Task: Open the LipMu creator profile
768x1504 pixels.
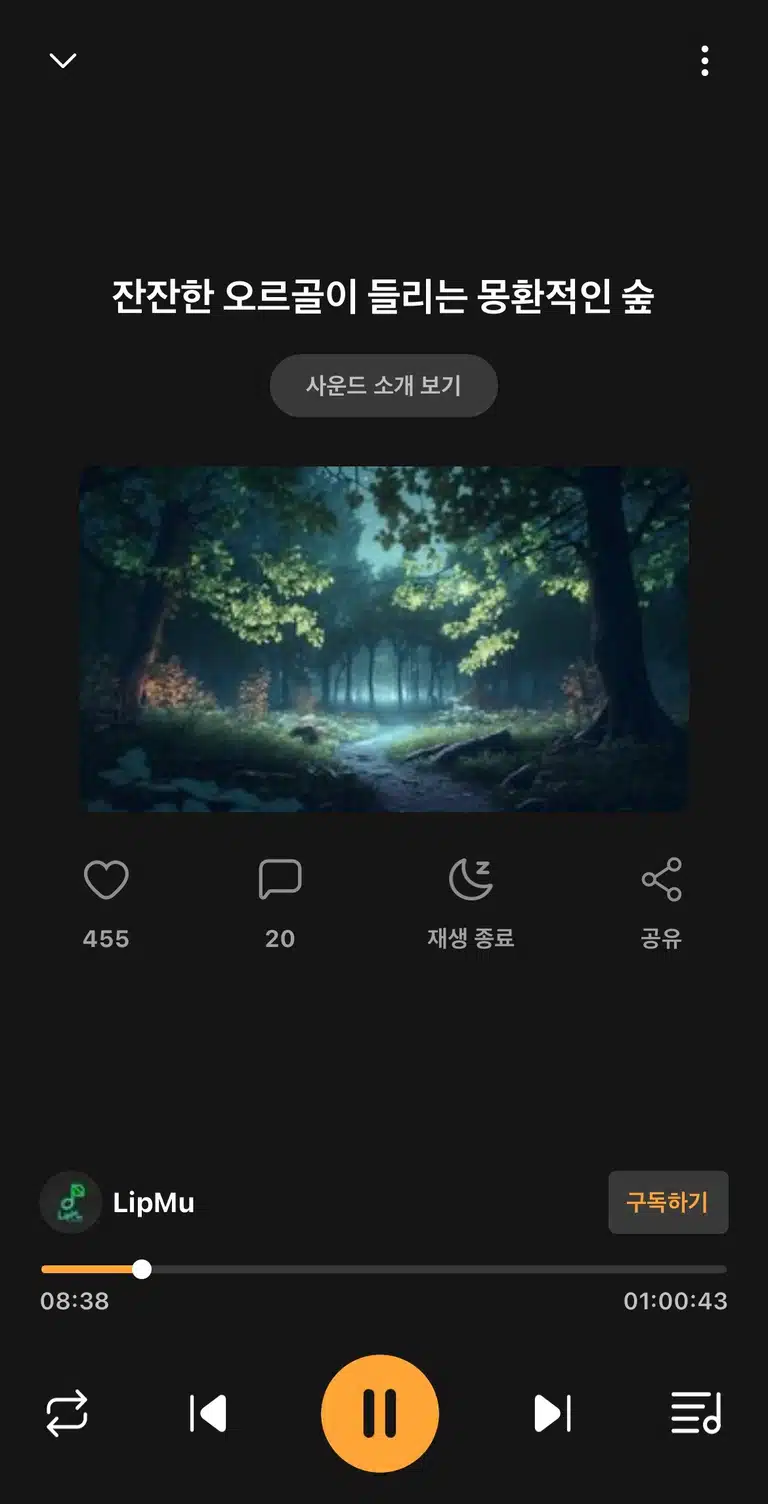Action: (x=117, y=1202)
